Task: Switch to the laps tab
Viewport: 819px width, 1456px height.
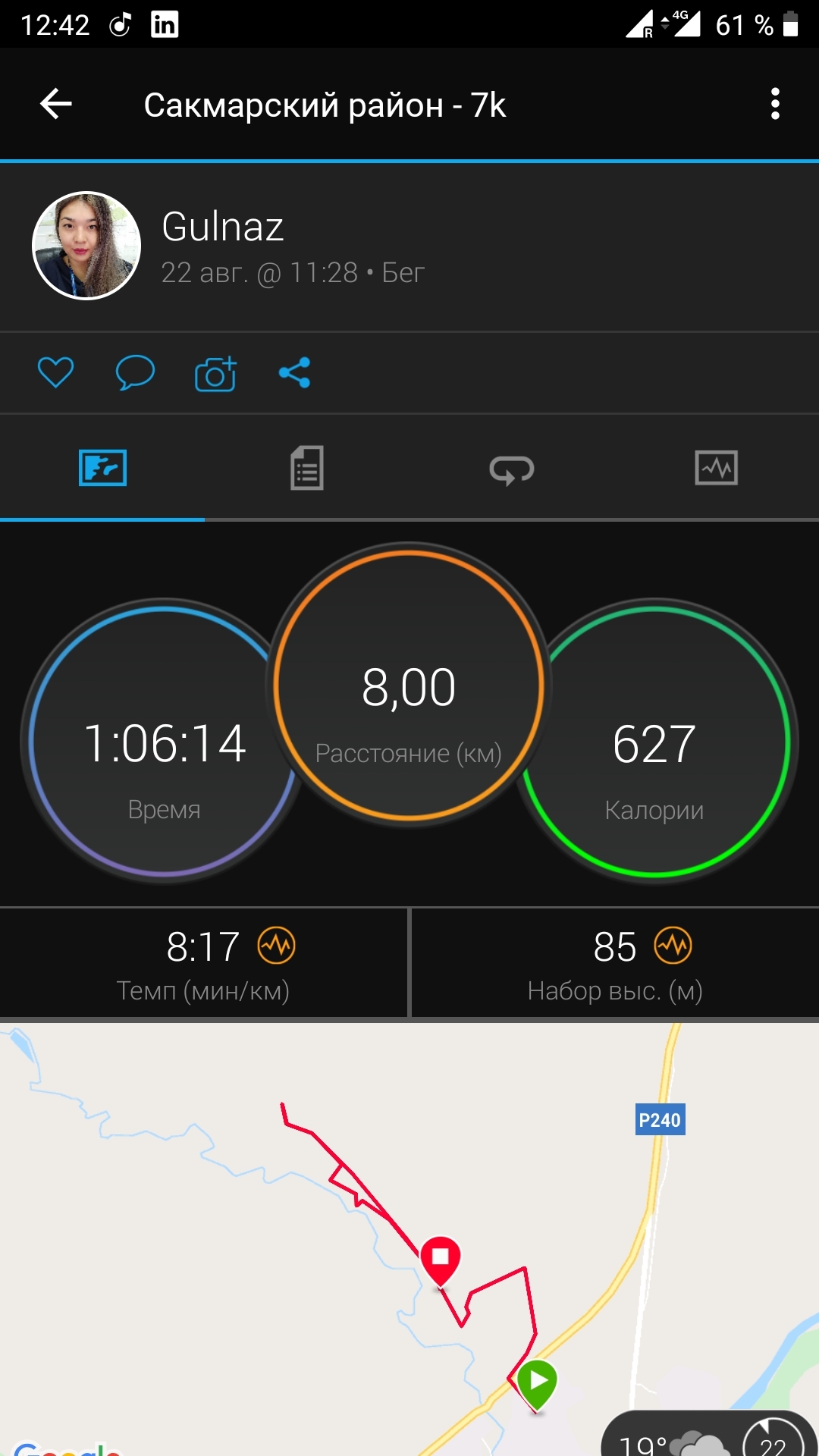Action: point(512,469)
